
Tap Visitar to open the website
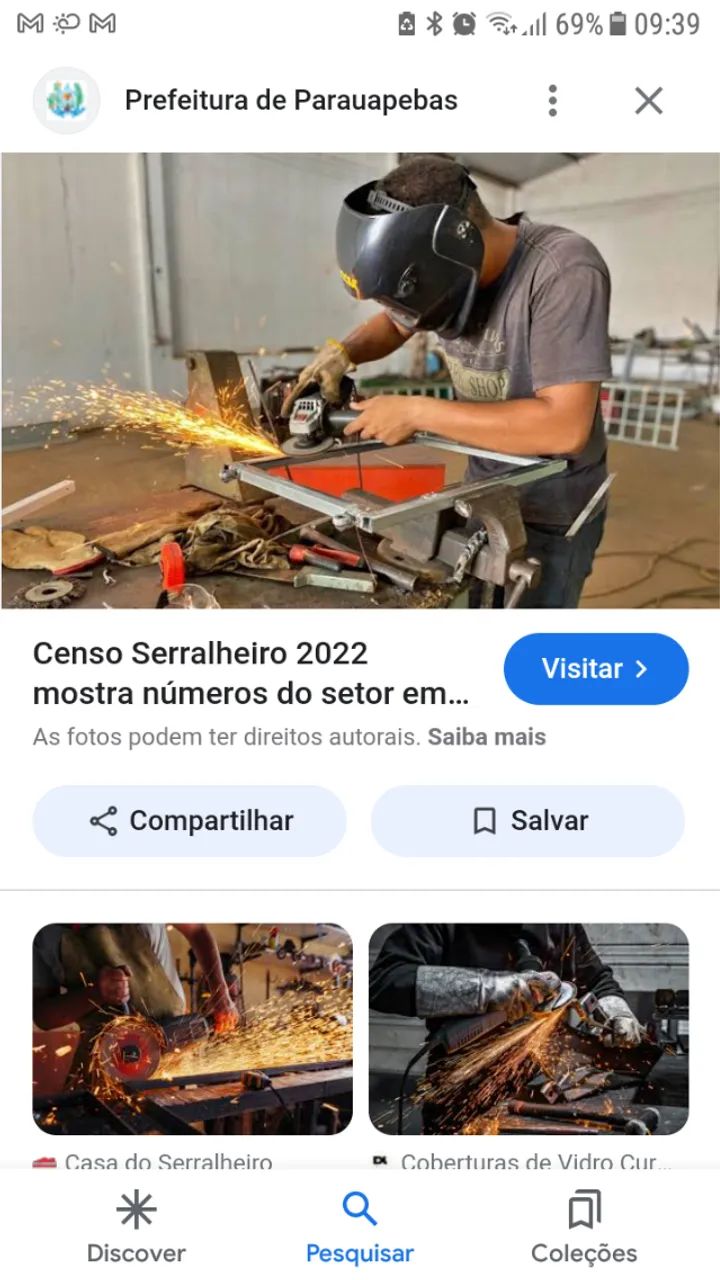[596, 669]
